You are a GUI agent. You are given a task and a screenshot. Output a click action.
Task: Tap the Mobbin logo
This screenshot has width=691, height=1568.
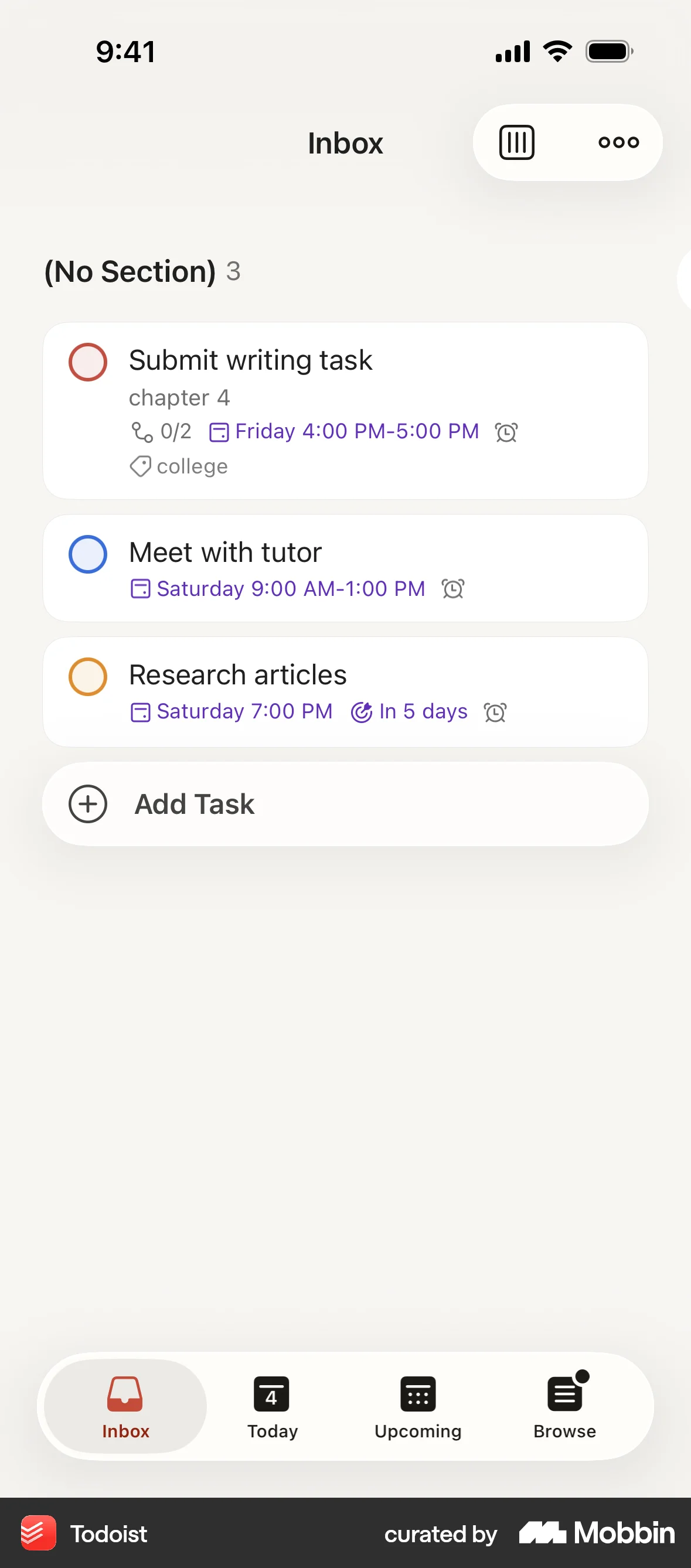coord(595,1534)
